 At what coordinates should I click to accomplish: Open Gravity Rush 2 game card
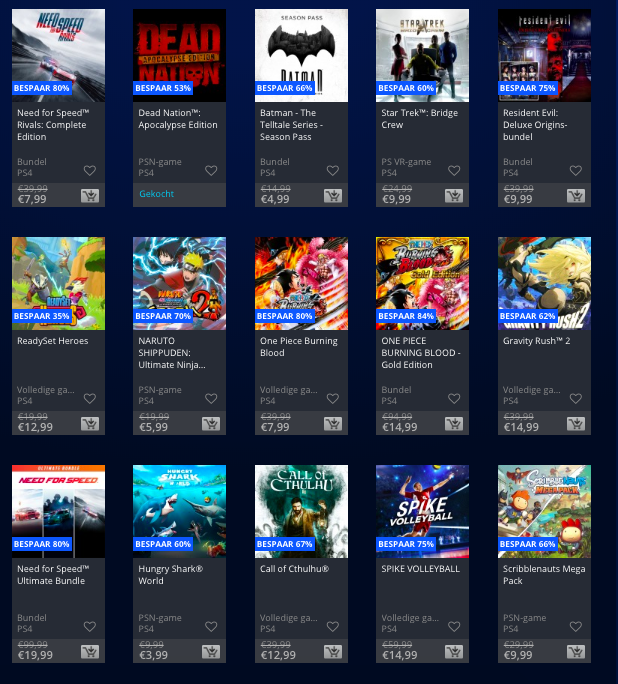[x=544, y=283]
